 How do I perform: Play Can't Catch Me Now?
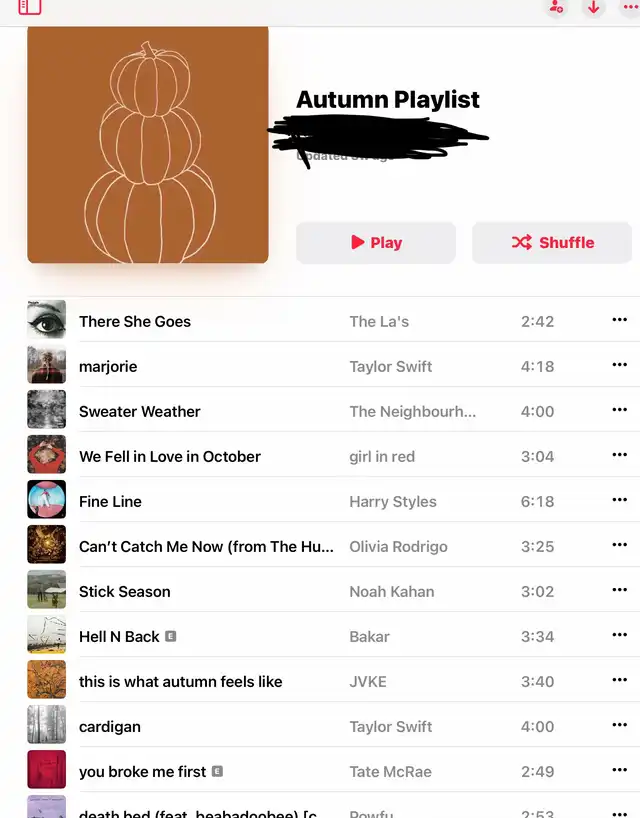click(x=206, y=546)
